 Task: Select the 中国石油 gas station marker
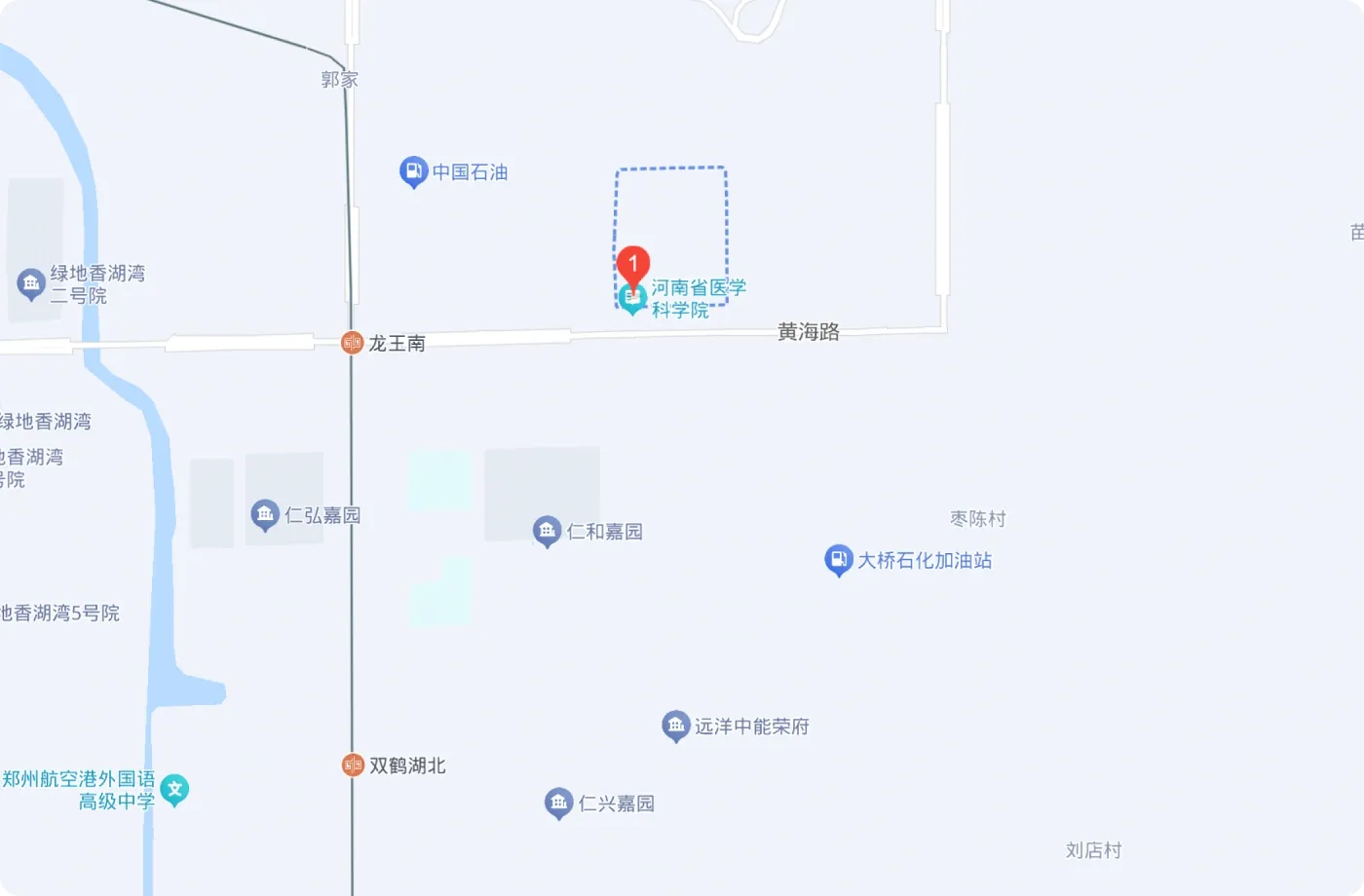click(413, 172)
